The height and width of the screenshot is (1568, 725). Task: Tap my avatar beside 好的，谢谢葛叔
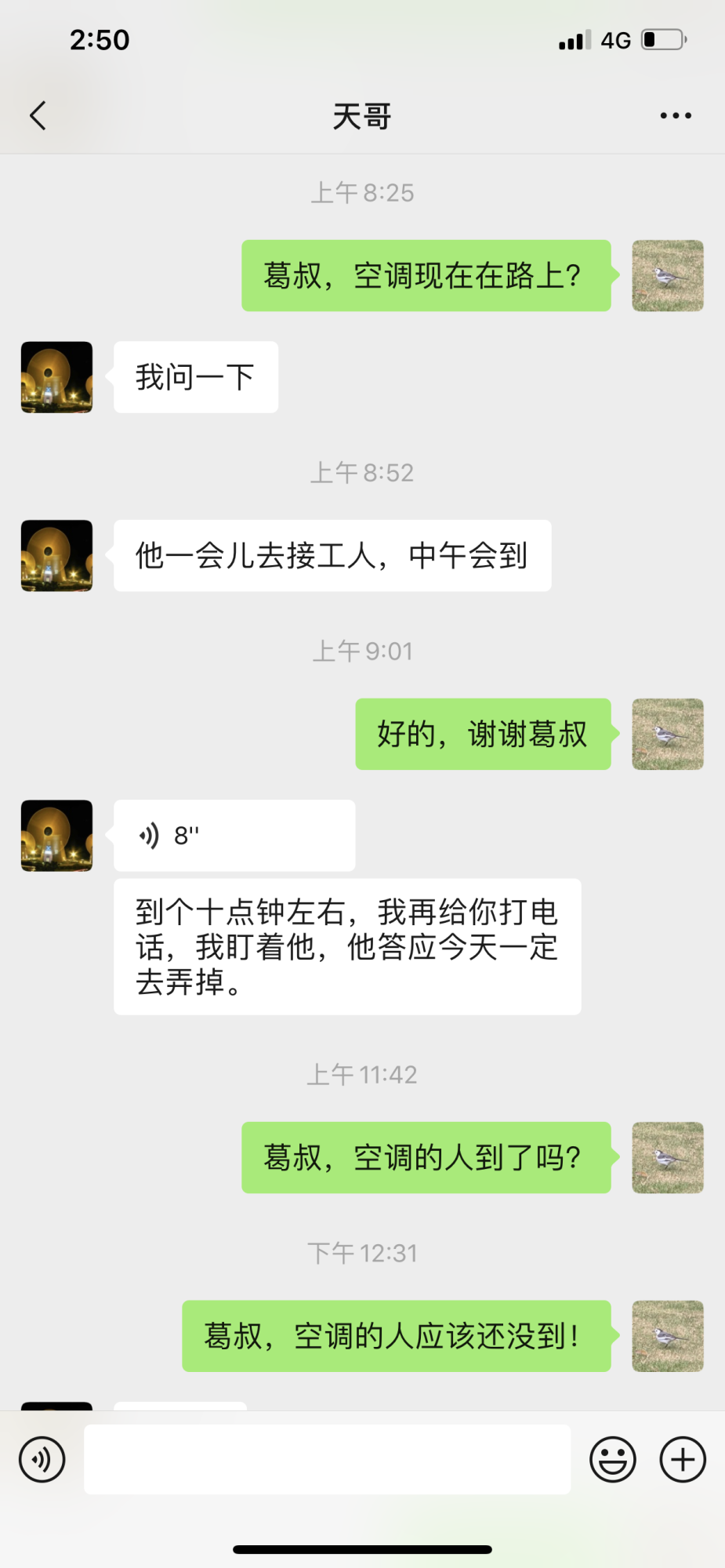(668, 734)
